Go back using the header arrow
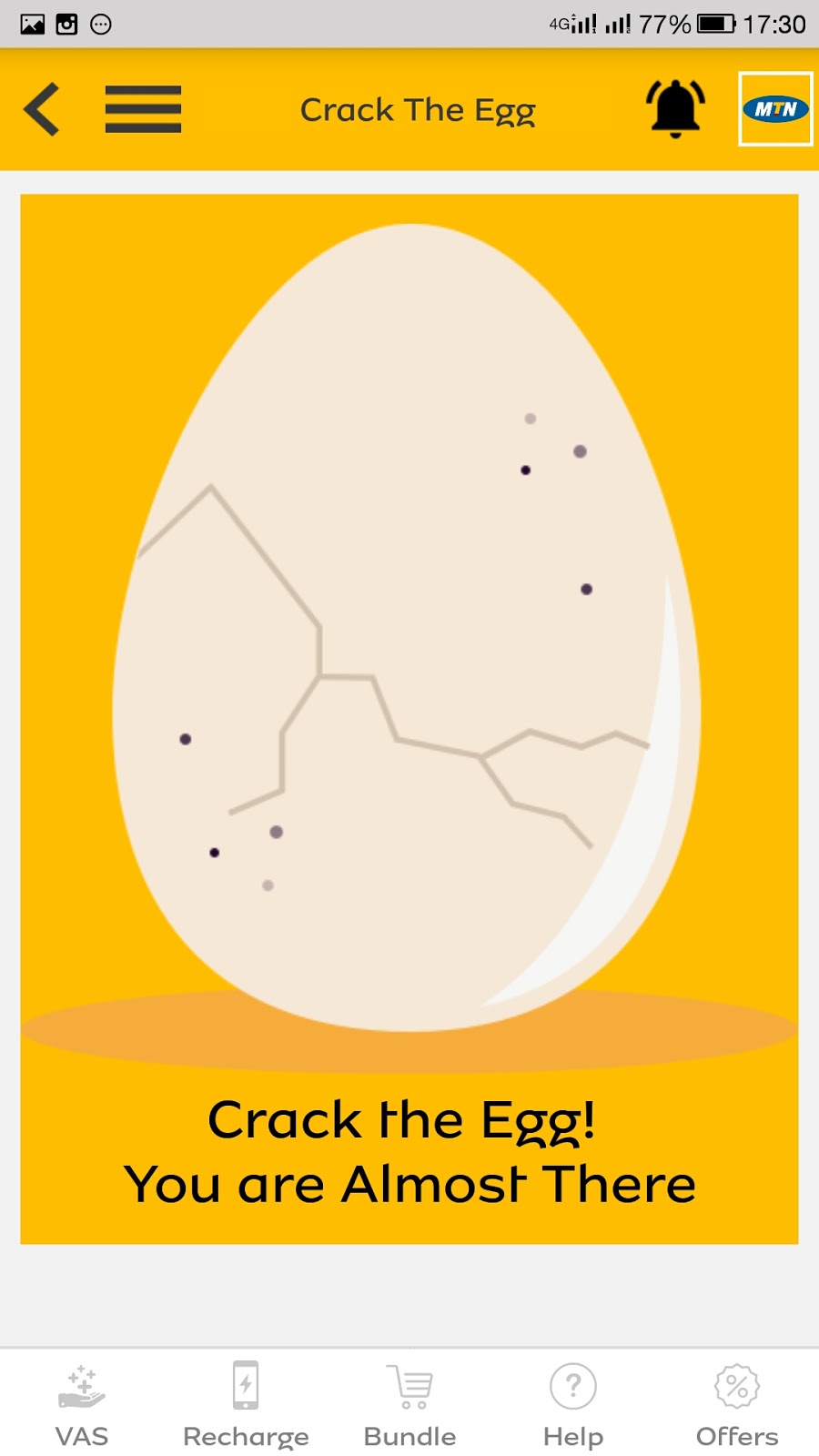The image size is (819, 1456). (x=42, y=109)
